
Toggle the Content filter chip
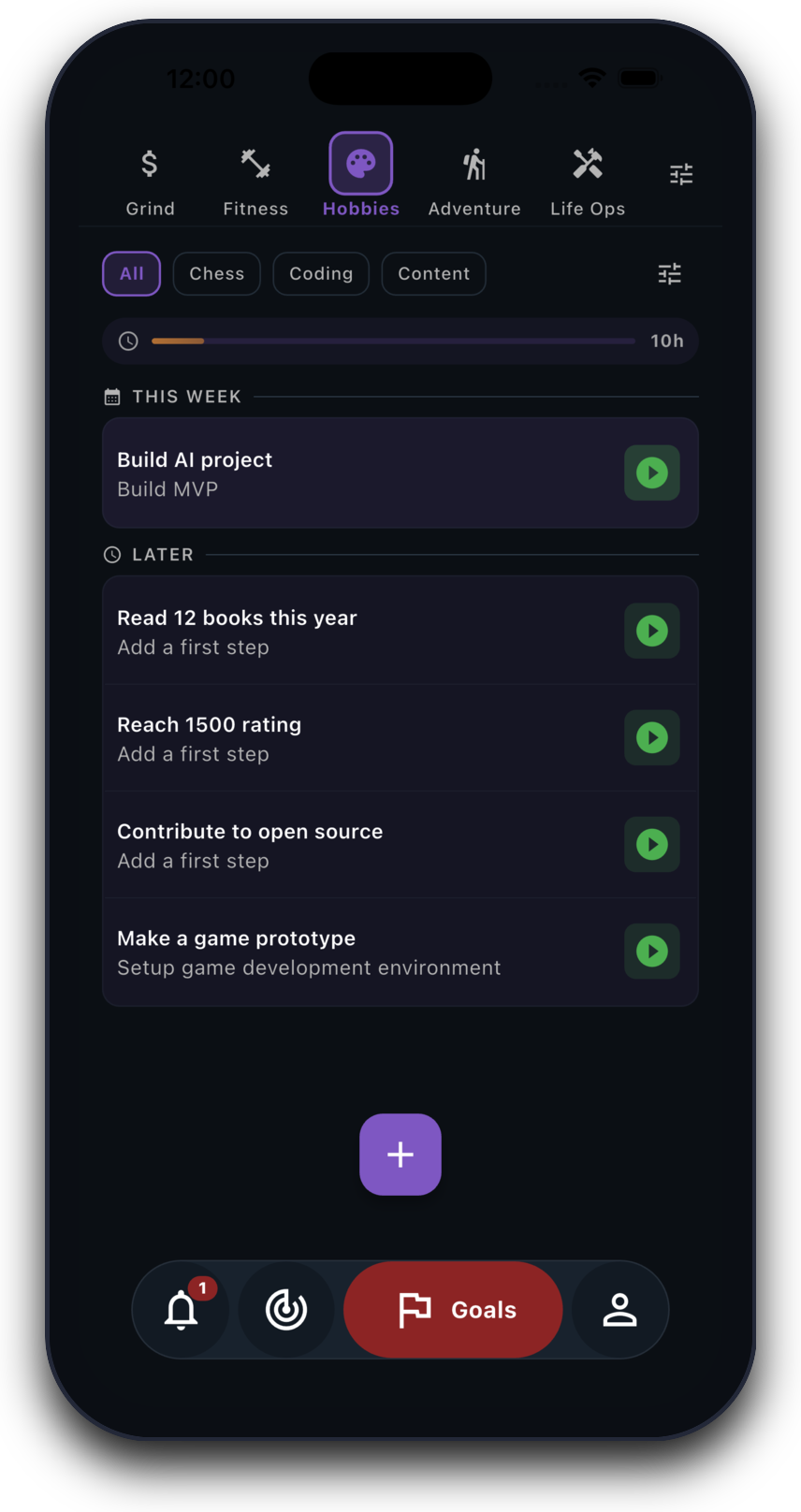(433, 273)
